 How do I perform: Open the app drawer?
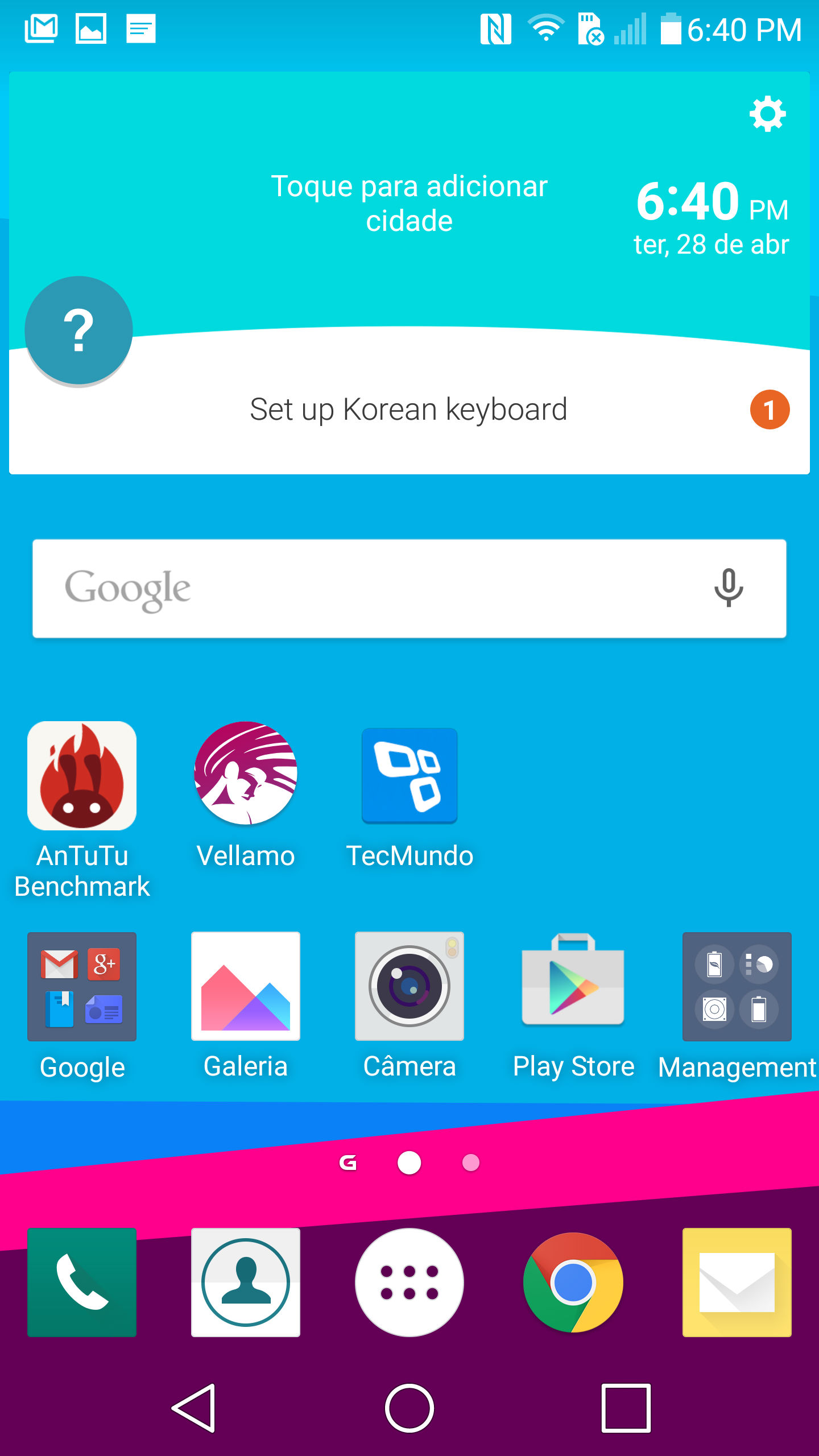[x=409, y=1283]
